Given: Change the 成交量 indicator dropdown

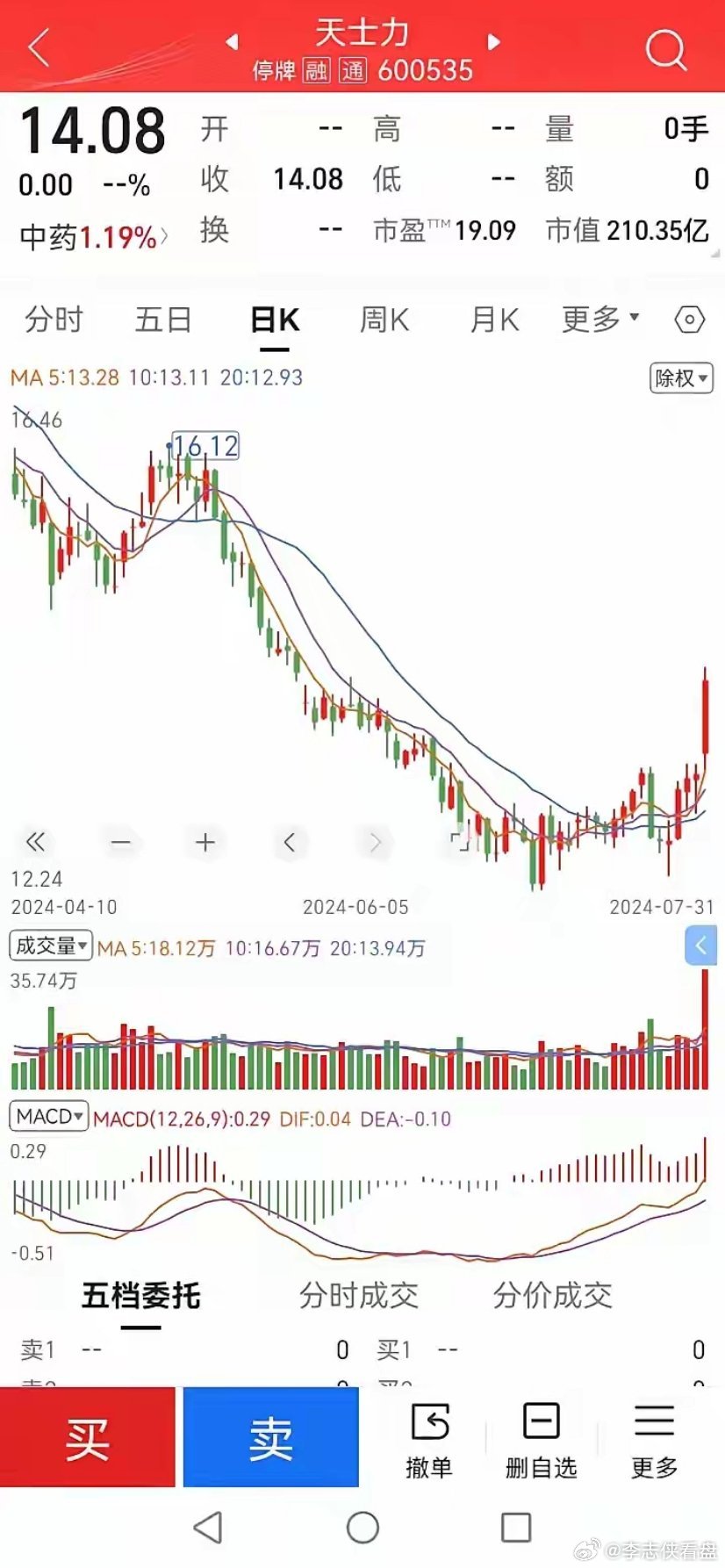Looking at the screenshot, I should point(51,946).
